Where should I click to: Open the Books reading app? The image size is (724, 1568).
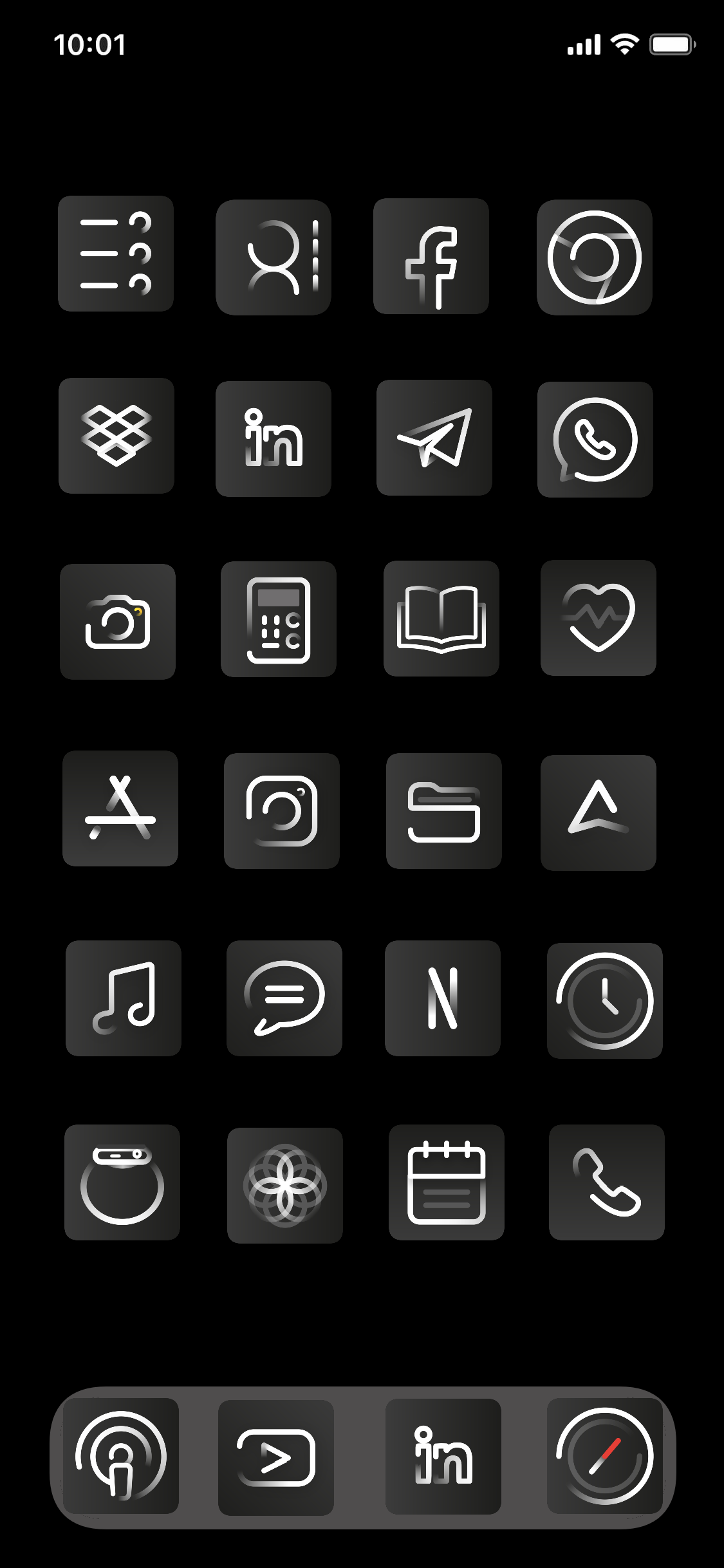pyautogui.click(x=441, y=620)
